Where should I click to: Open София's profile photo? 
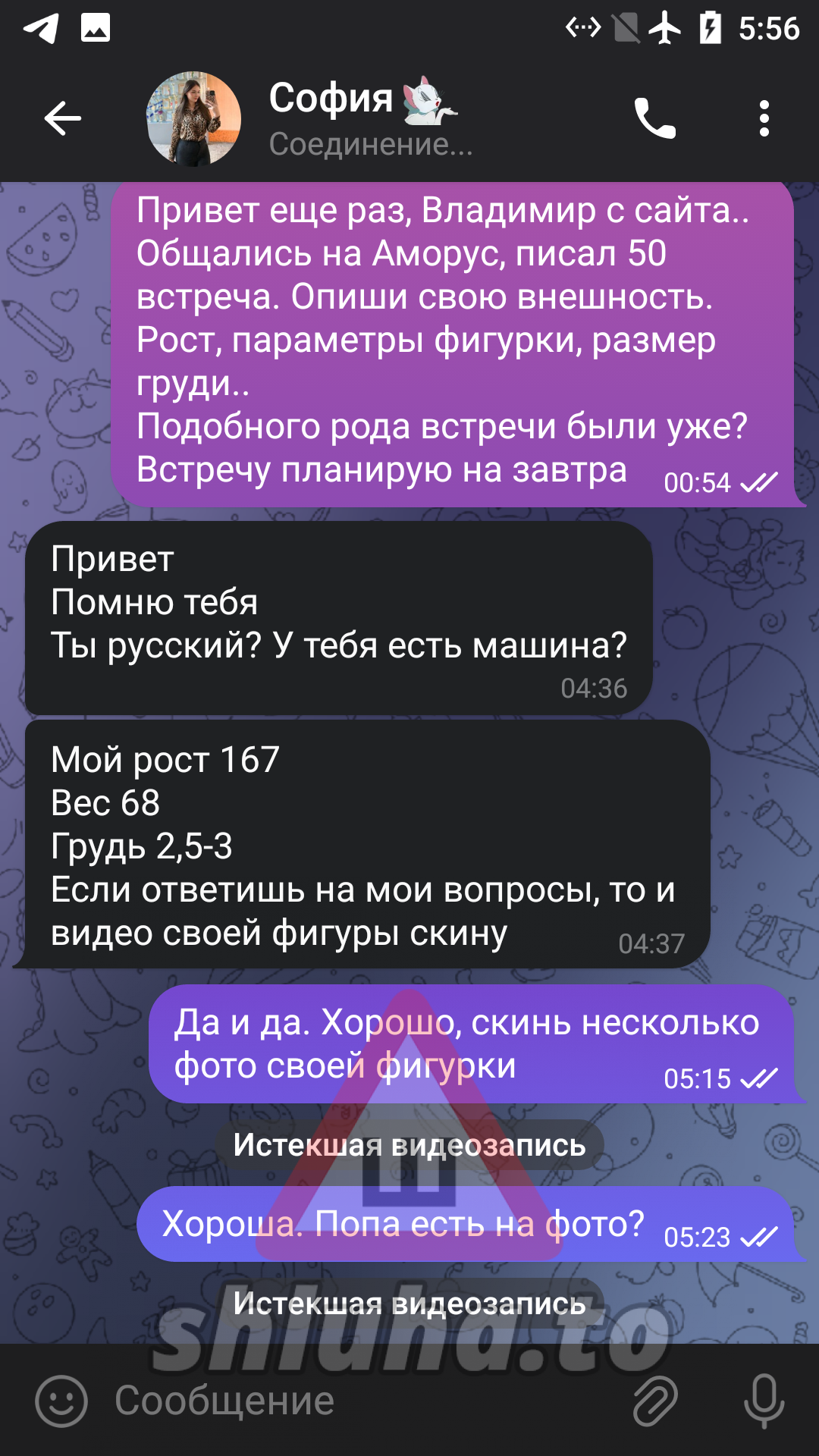tap(193, 118)
